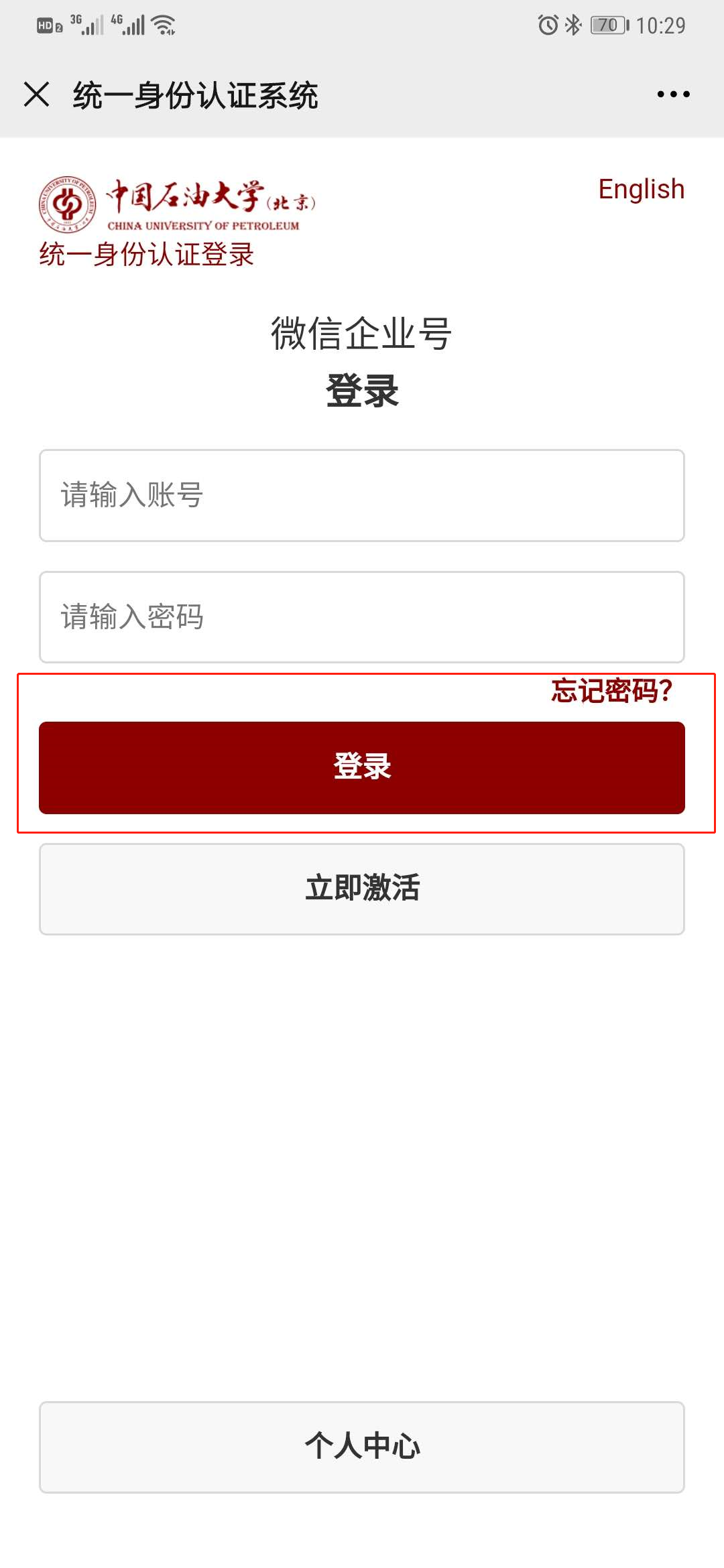Open the 忘记密码? link
The image size is (724, 1568).
coord(611,691)
